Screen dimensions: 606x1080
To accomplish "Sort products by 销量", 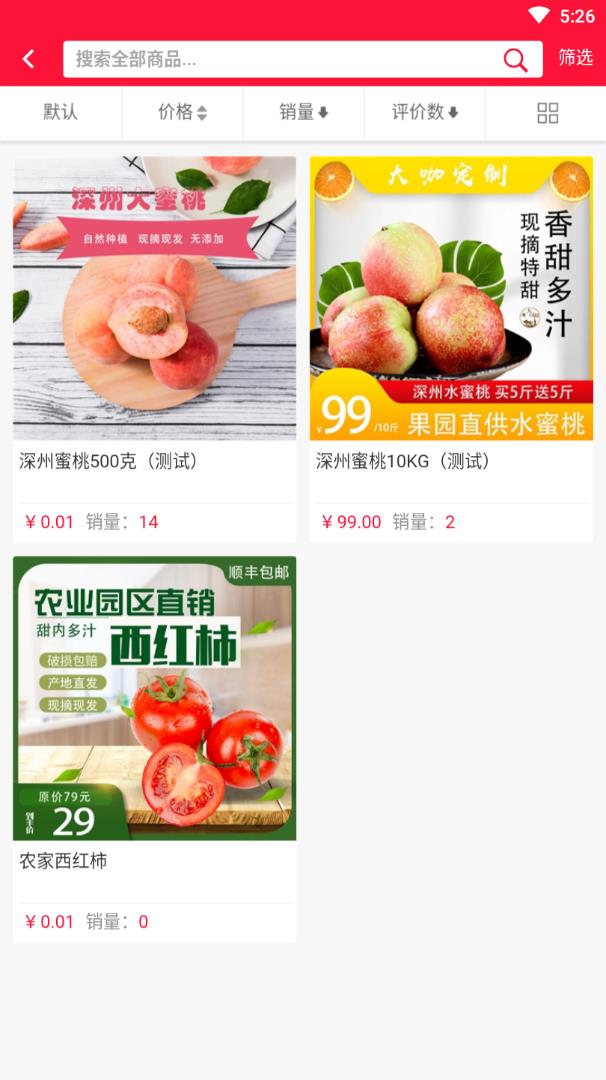I will coord(303,113).
